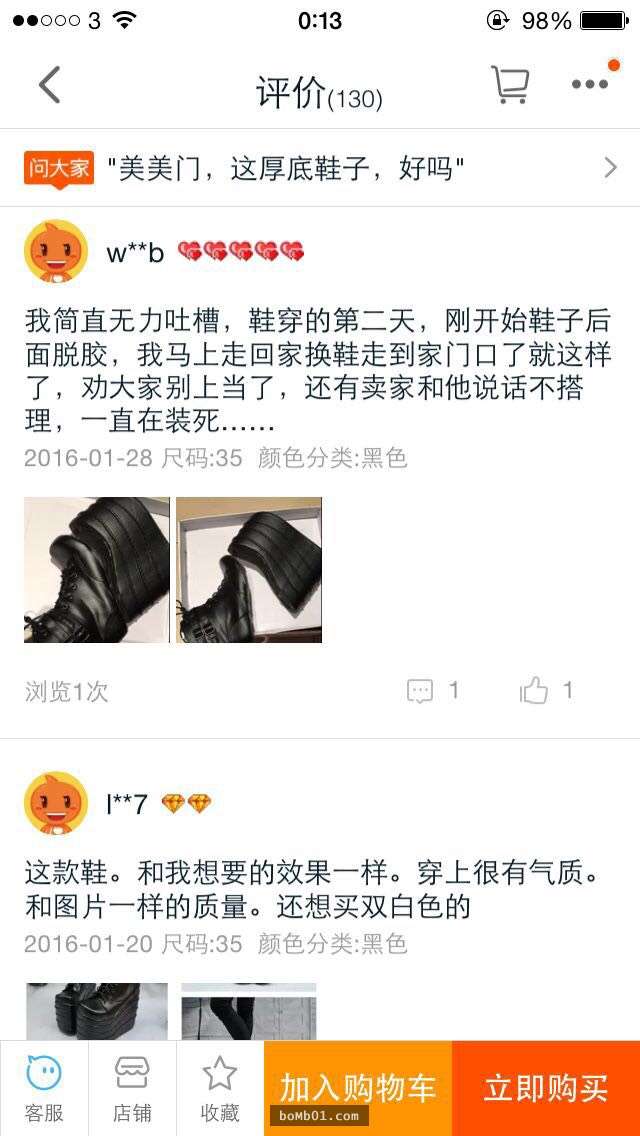This screenshot has height=1136, width=640.
Task: Contact customer service via 客服
Action: (44, 1090)
